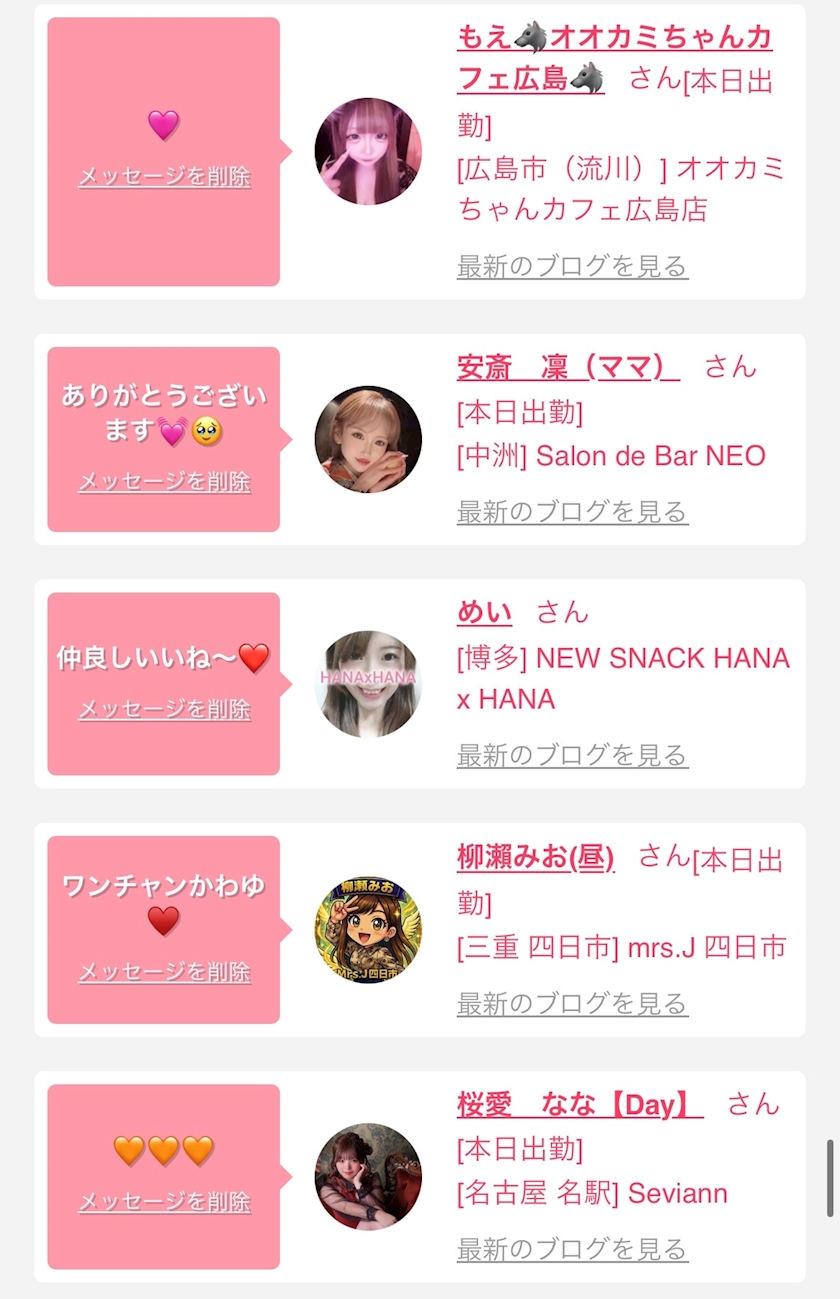Image resolution: width=840 pixels, height=1299 pixels.
Task: View latest blog of もえ オオカミちゃんカフェ広島
Action: tap(572, 266)
